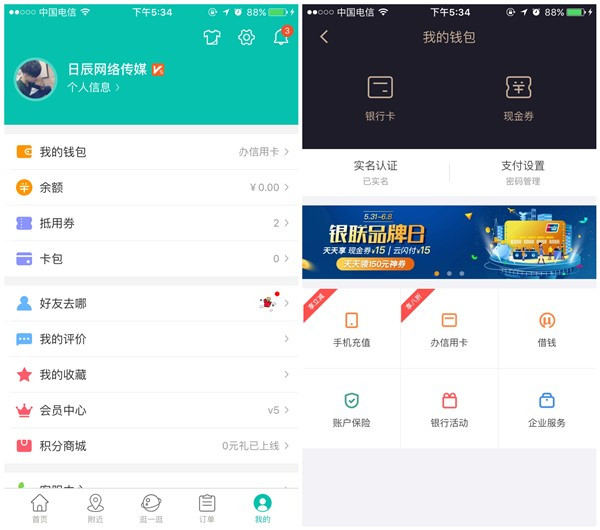Open the notifications bell
This screenshot has width=600, height=530.
click(x=281, y=38)
